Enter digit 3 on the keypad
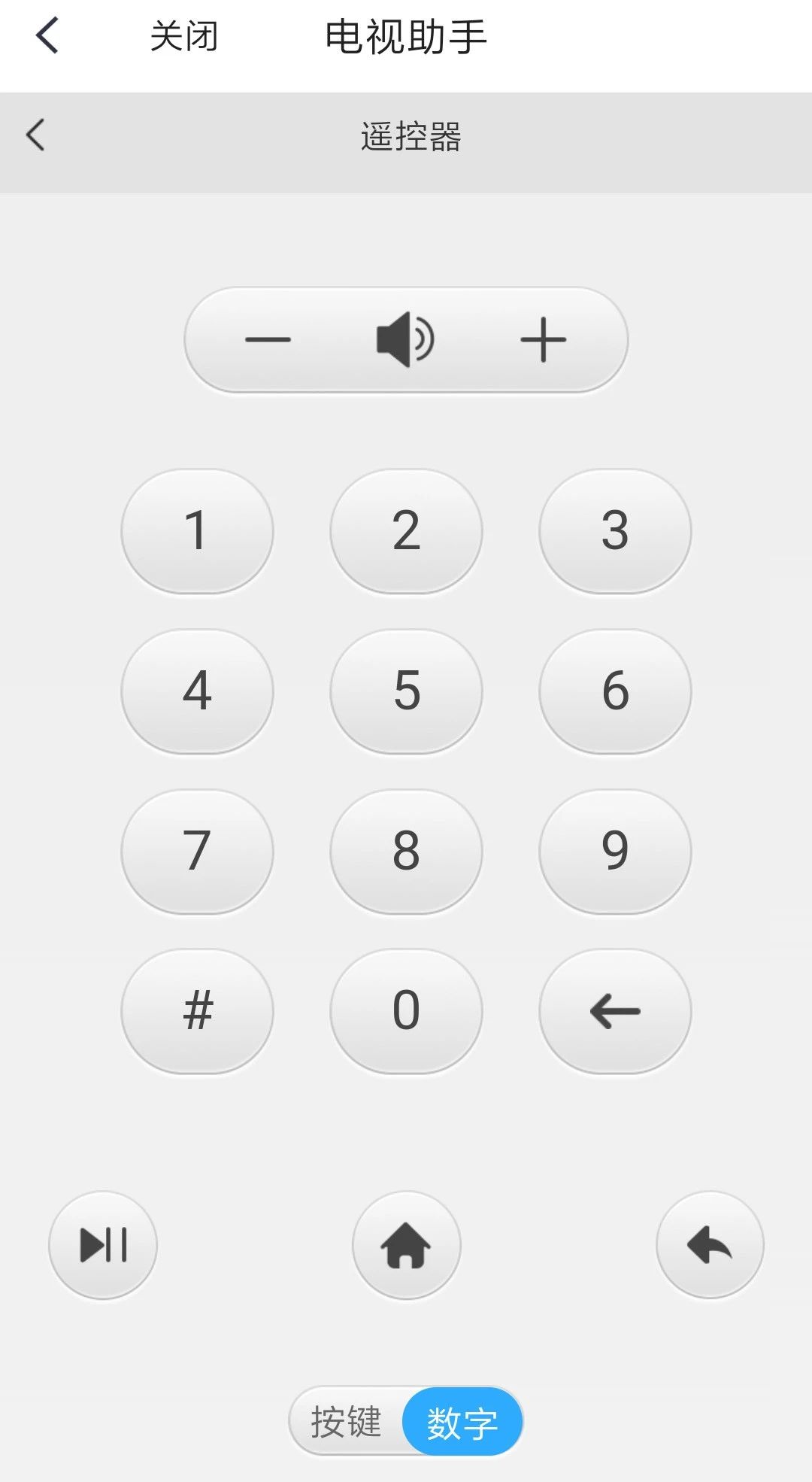 (x=615, y=531)
